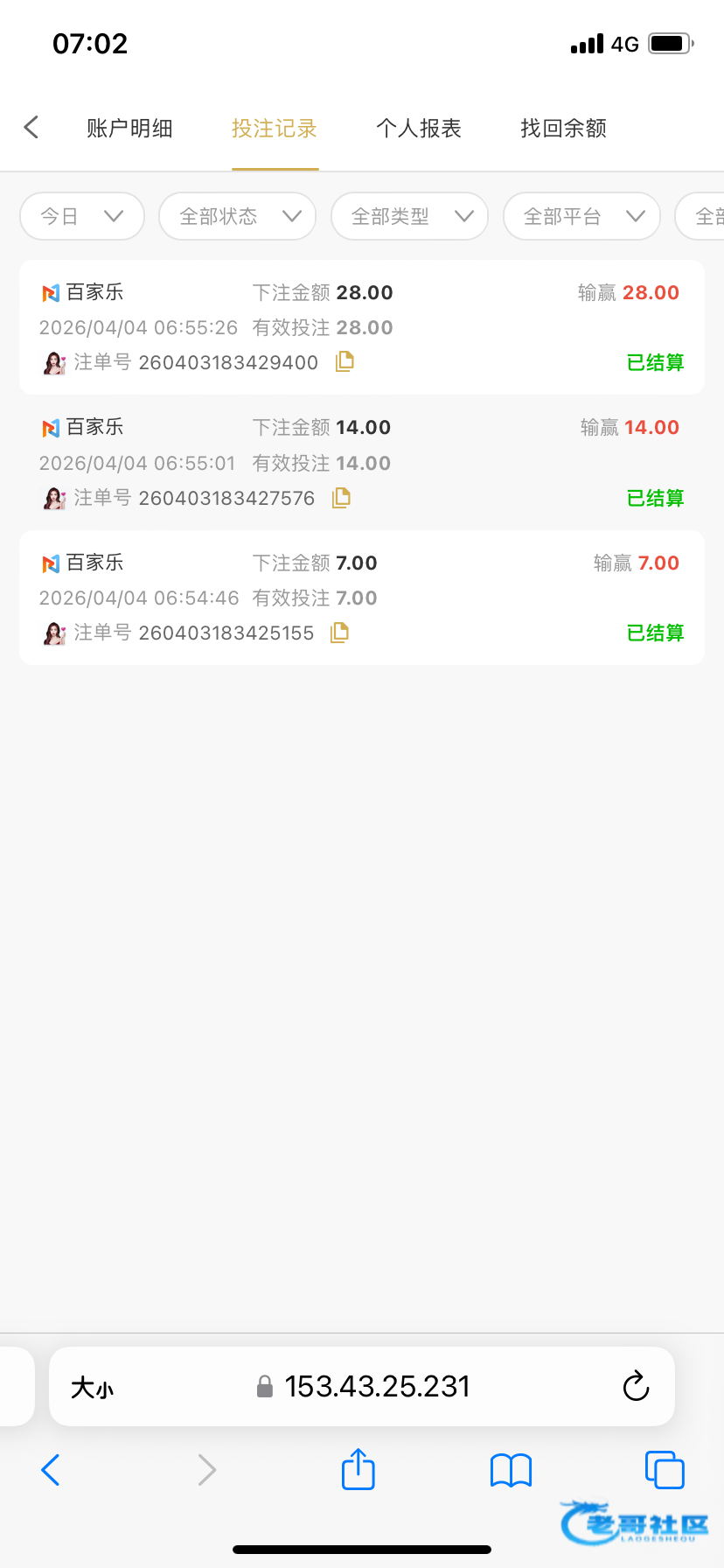Open the 14.00 百家乐 bet record
The width and height of the screenshot is (724, 1568).
[x=362, y=463]
